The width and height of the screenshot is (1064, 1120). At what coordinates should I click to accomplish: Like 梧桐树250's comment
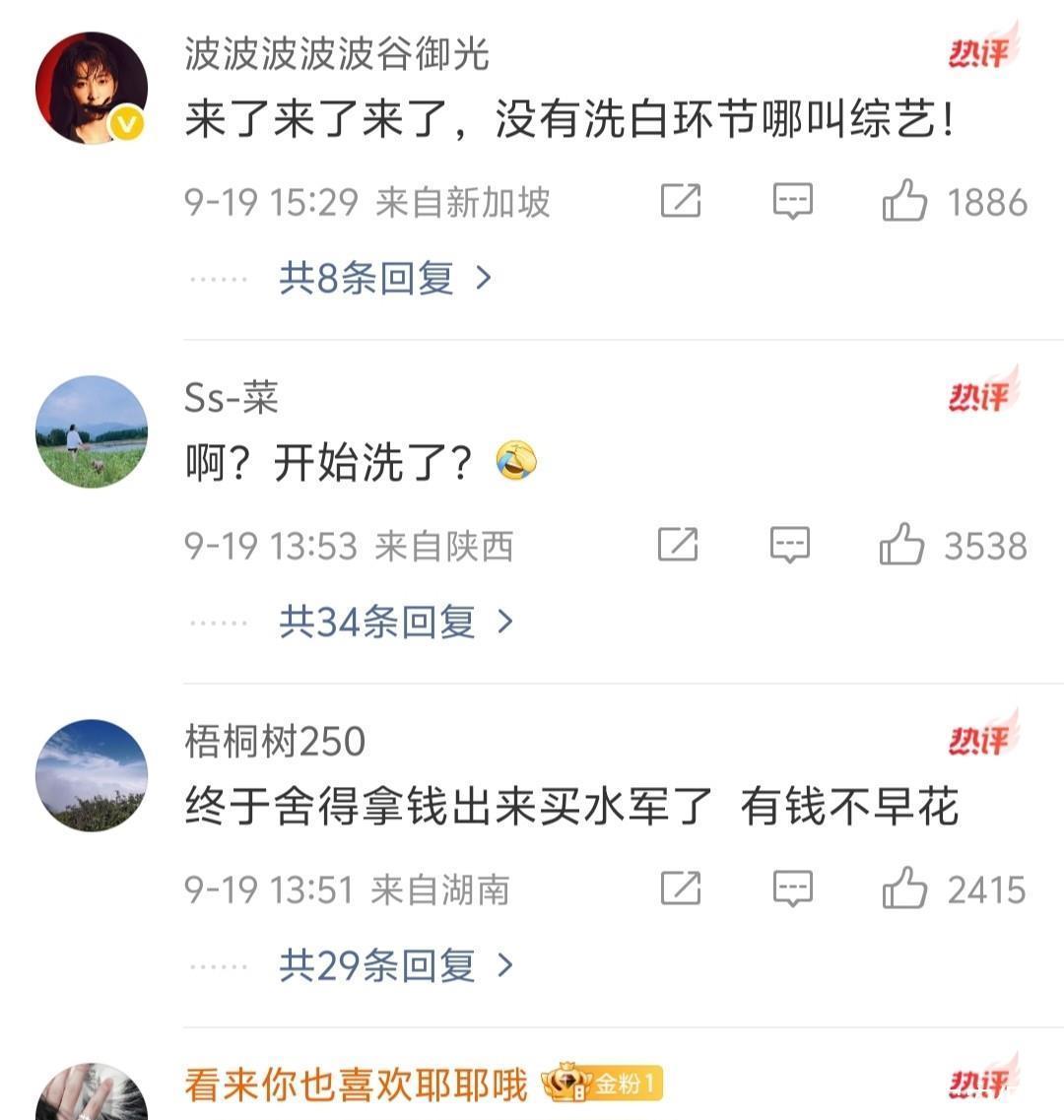(904, 889)
